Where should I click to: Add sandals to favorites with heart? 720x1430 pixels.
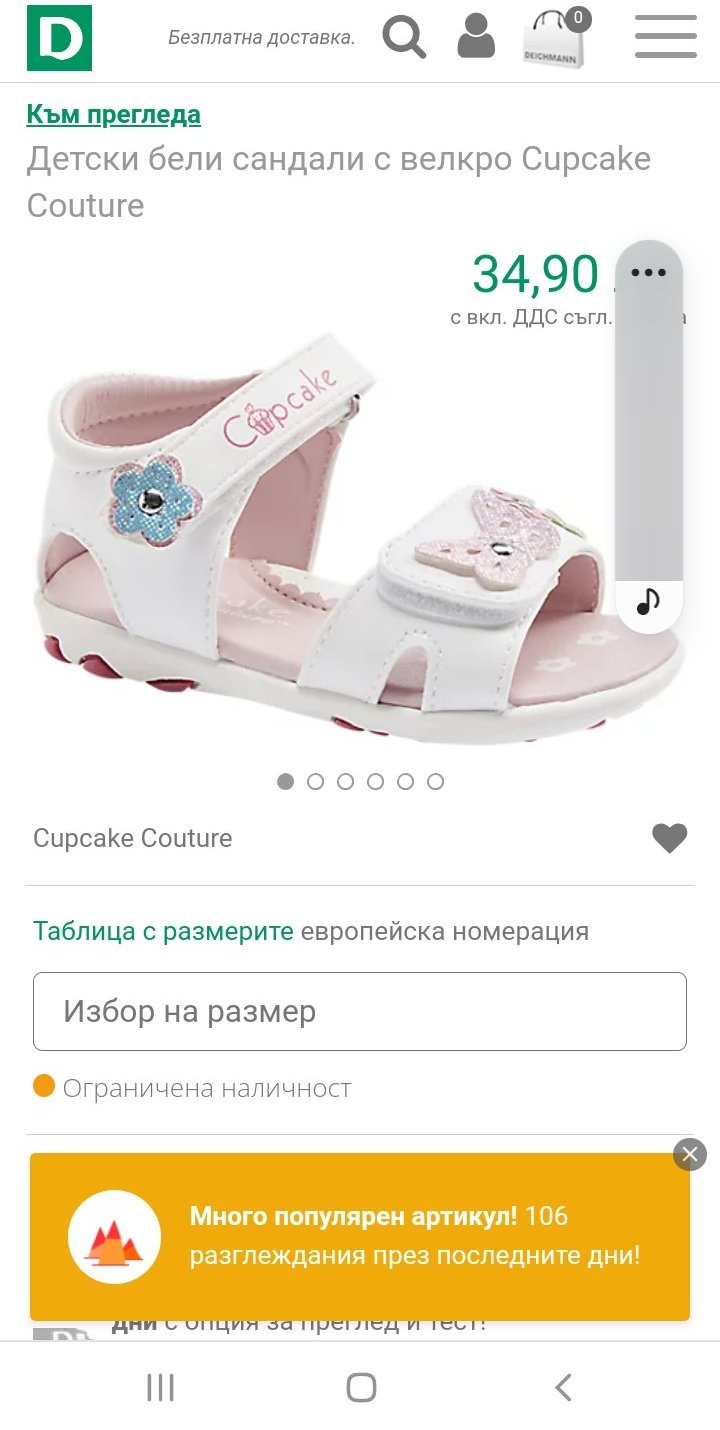669,838
